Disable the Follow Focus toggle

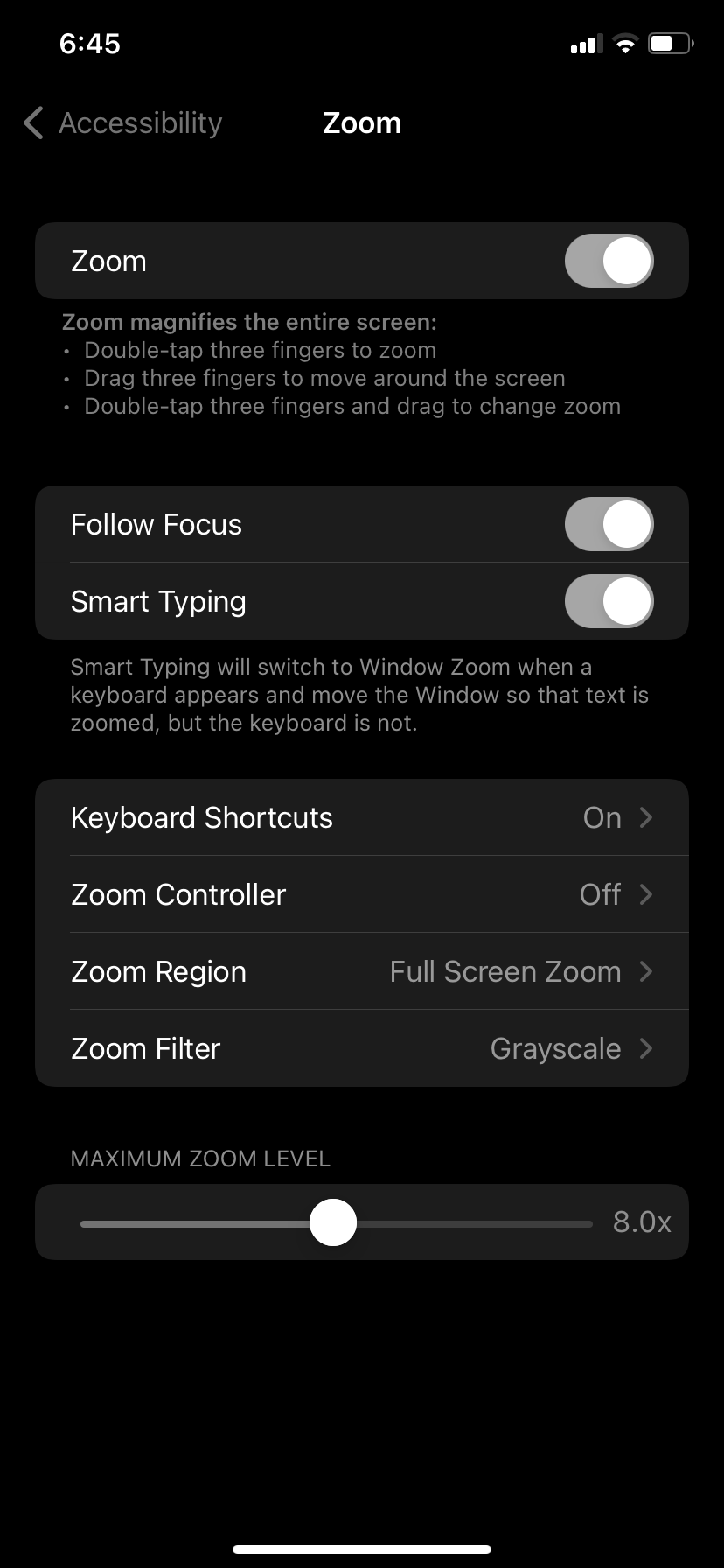tap(609, 524)
